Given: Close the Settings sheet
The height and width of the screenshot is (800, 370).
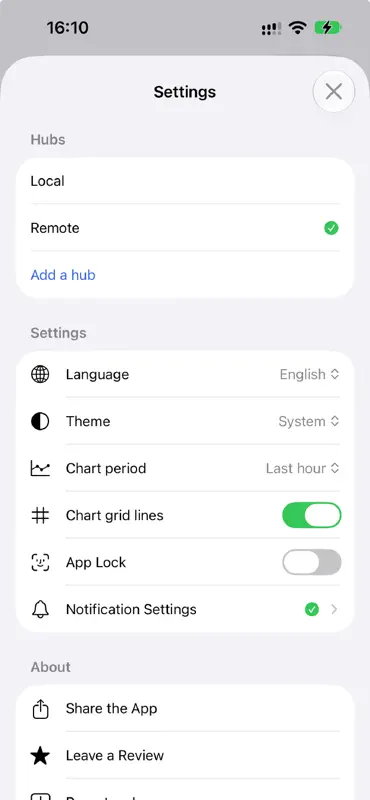Looking at the screenshot, I should 334,92.
